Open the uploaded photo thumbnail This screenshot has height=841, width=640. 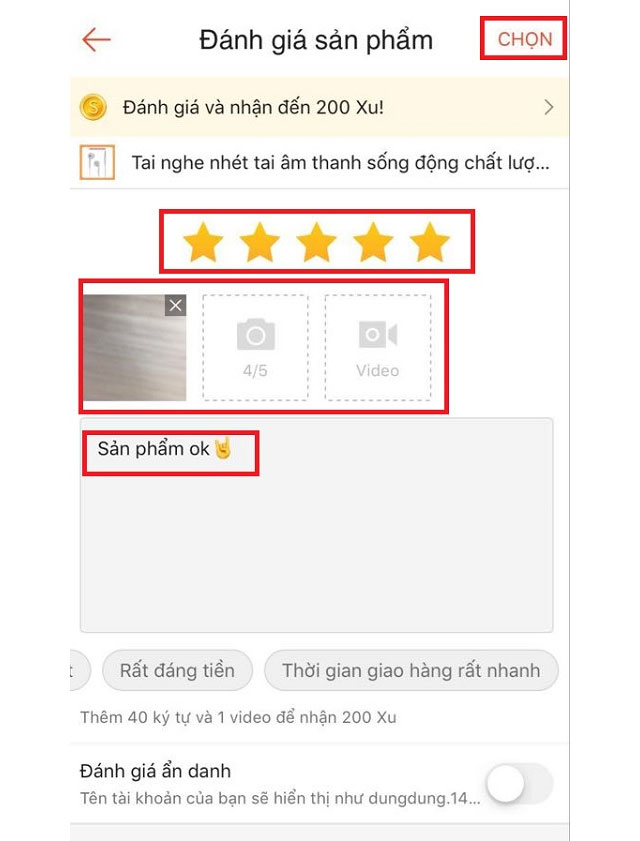click(130, 355)
